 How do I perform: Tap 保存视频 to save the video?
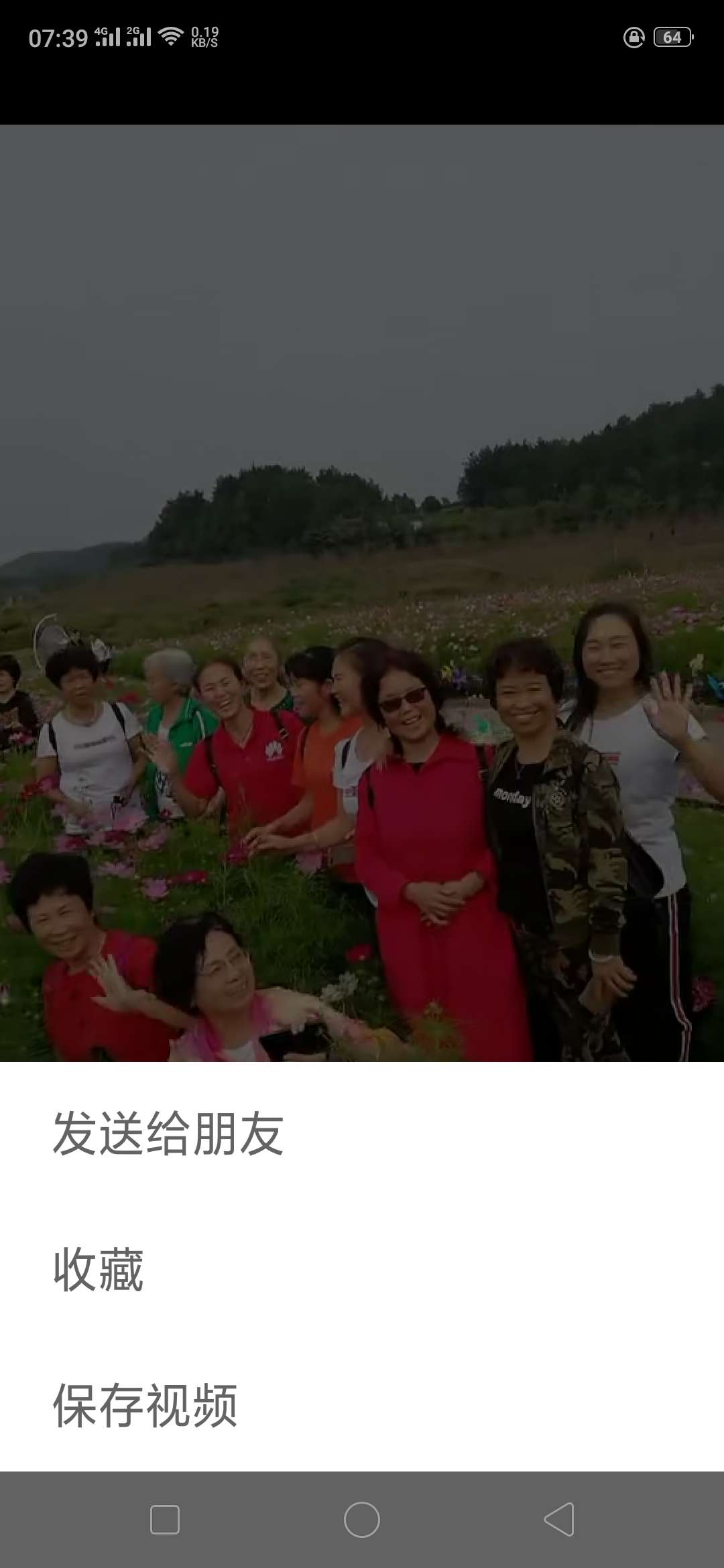(145, 1405)
